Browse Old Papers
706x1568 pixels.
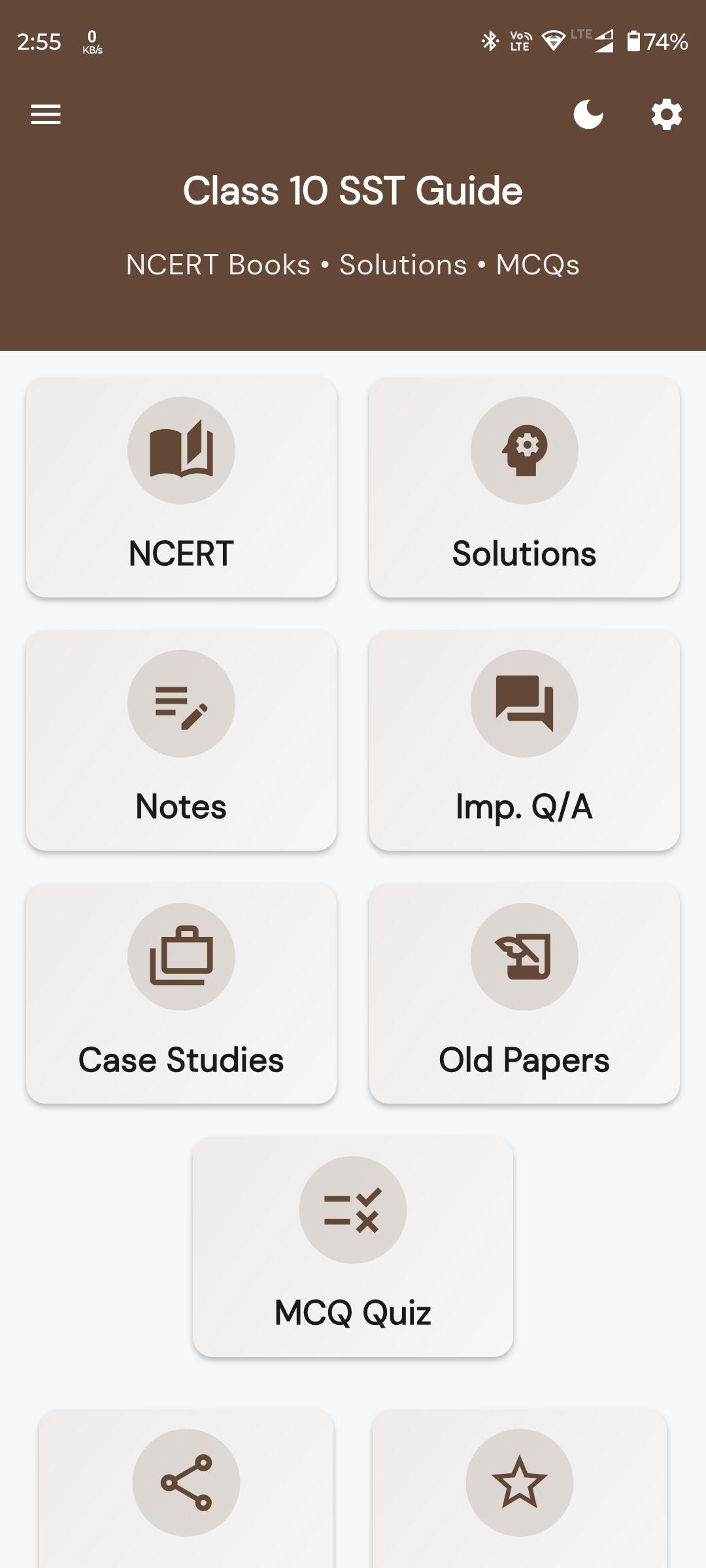click(524, 993)
